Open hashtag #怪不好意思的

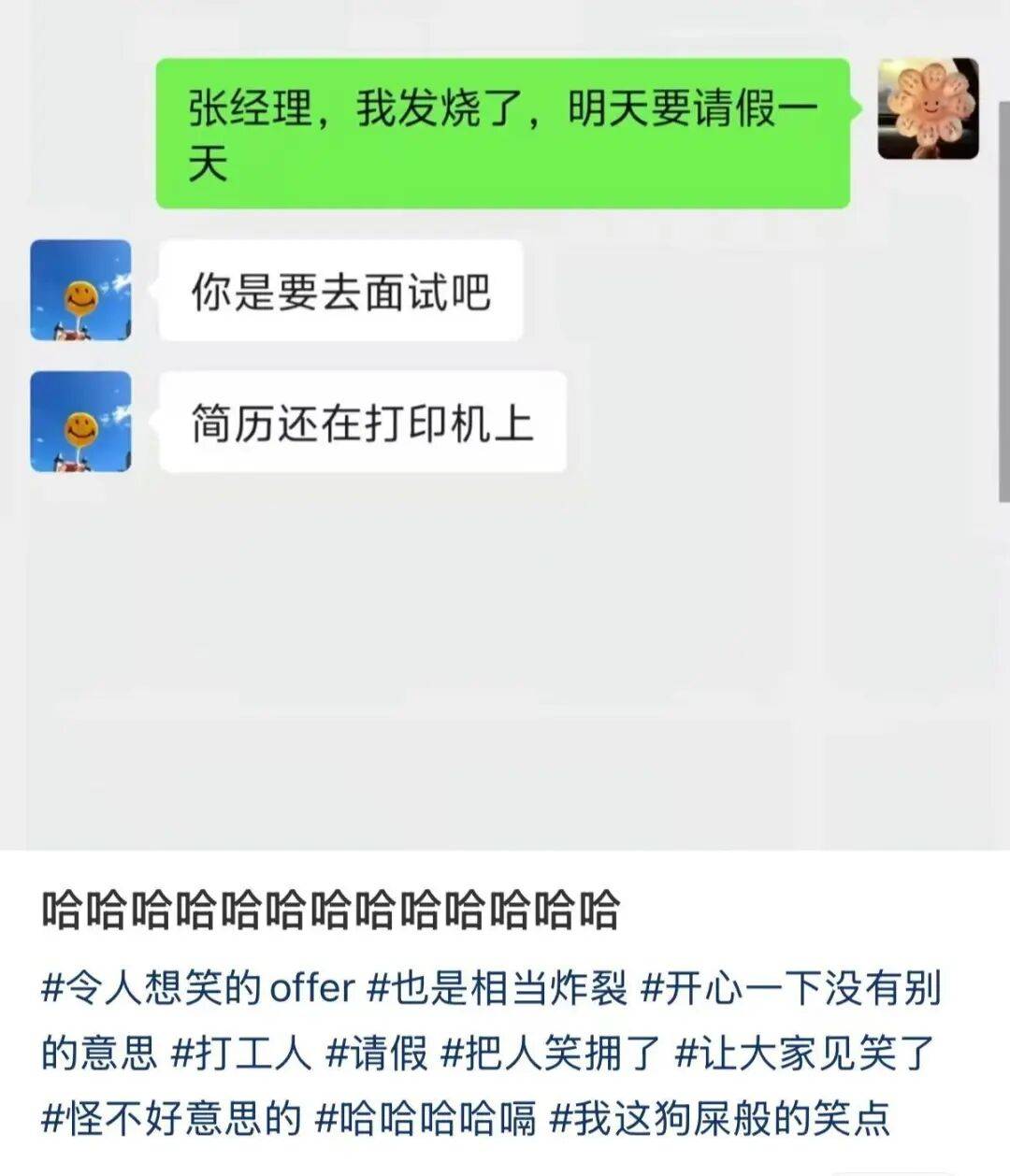[172, 1117]
